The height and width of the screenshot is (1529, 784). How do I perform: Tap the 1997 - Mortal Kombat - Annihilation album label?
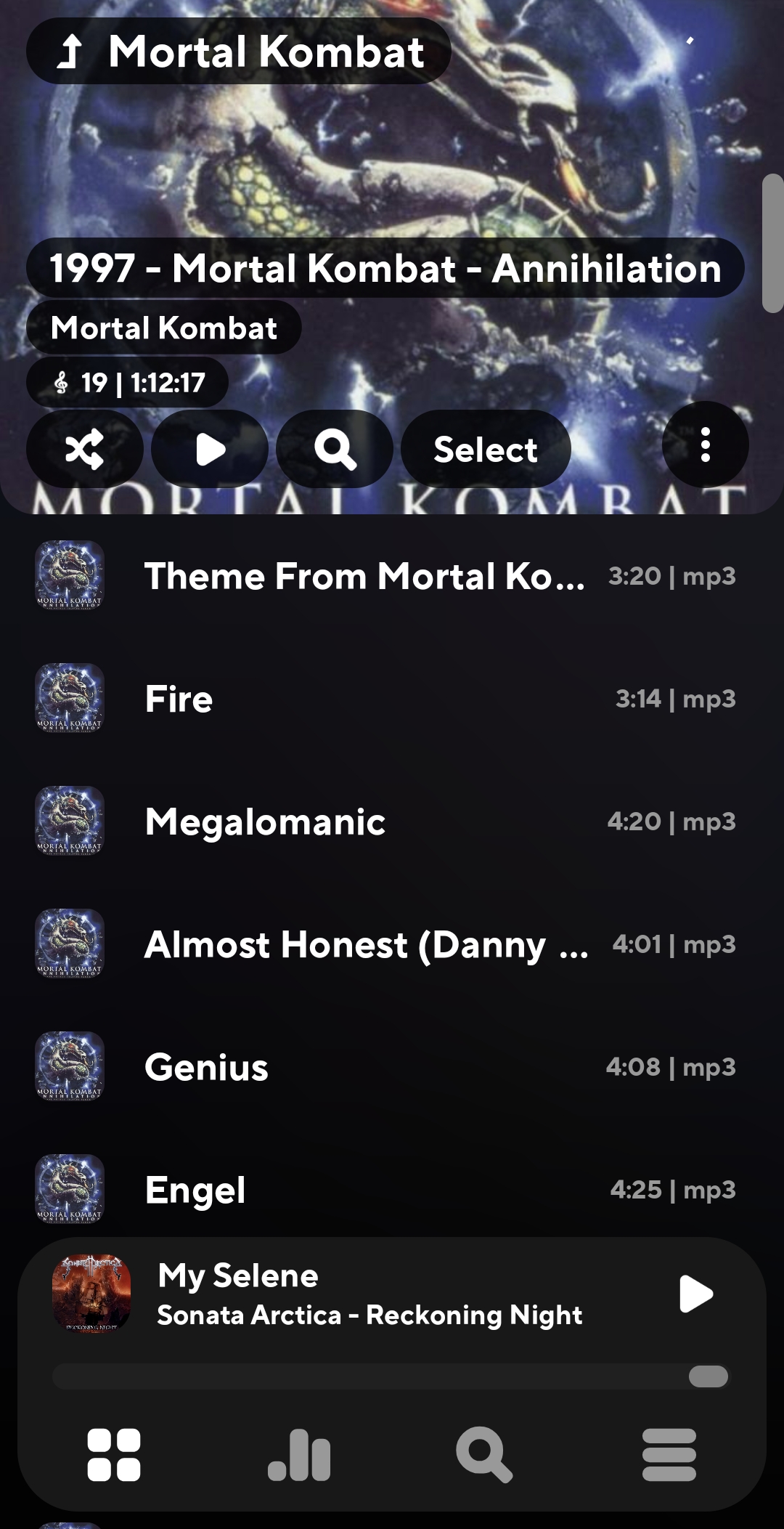point(385,268)
